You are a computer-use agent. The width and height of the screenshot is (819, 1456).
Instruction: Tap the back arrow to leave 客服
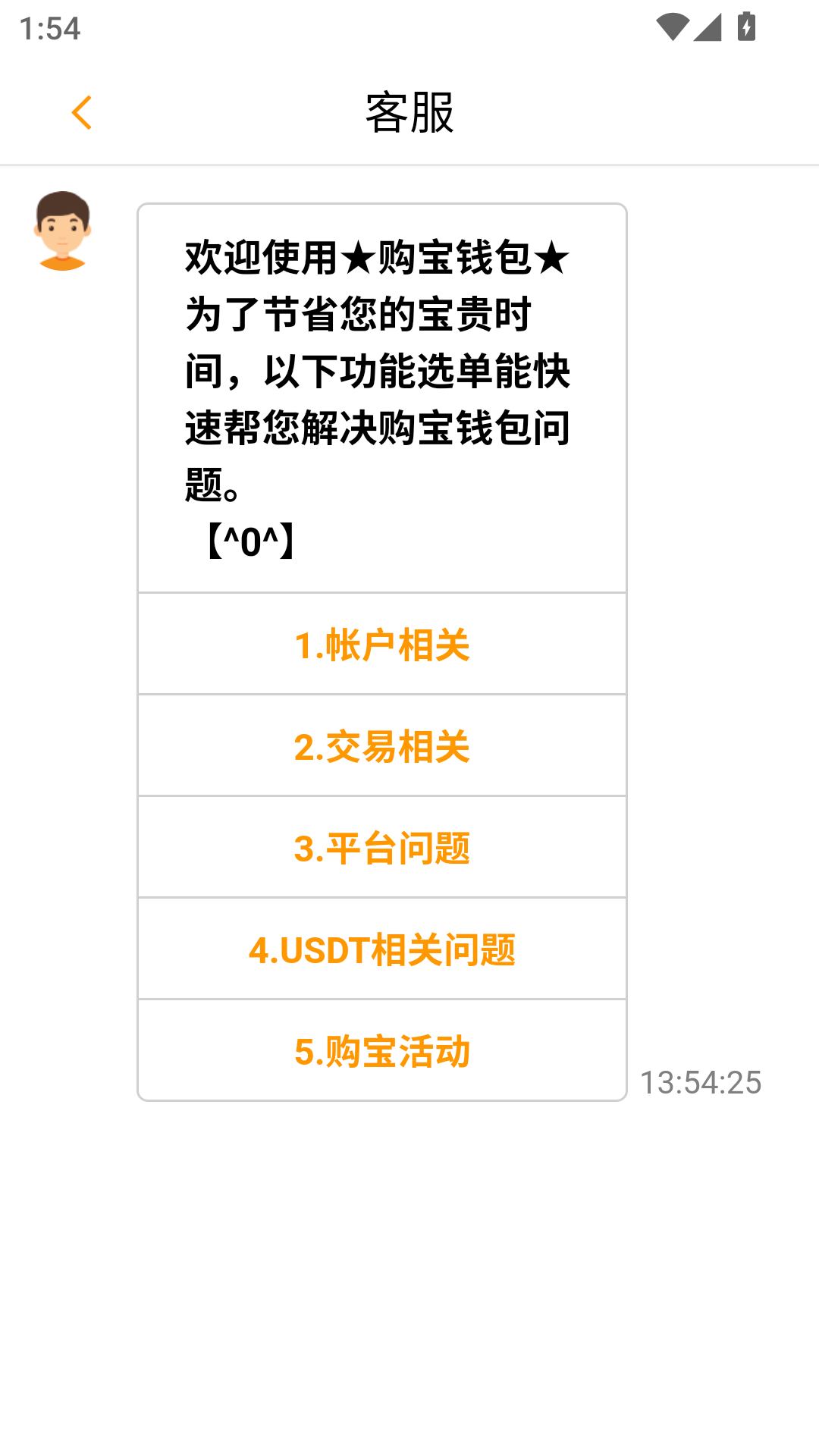click(x=82, y=111)
